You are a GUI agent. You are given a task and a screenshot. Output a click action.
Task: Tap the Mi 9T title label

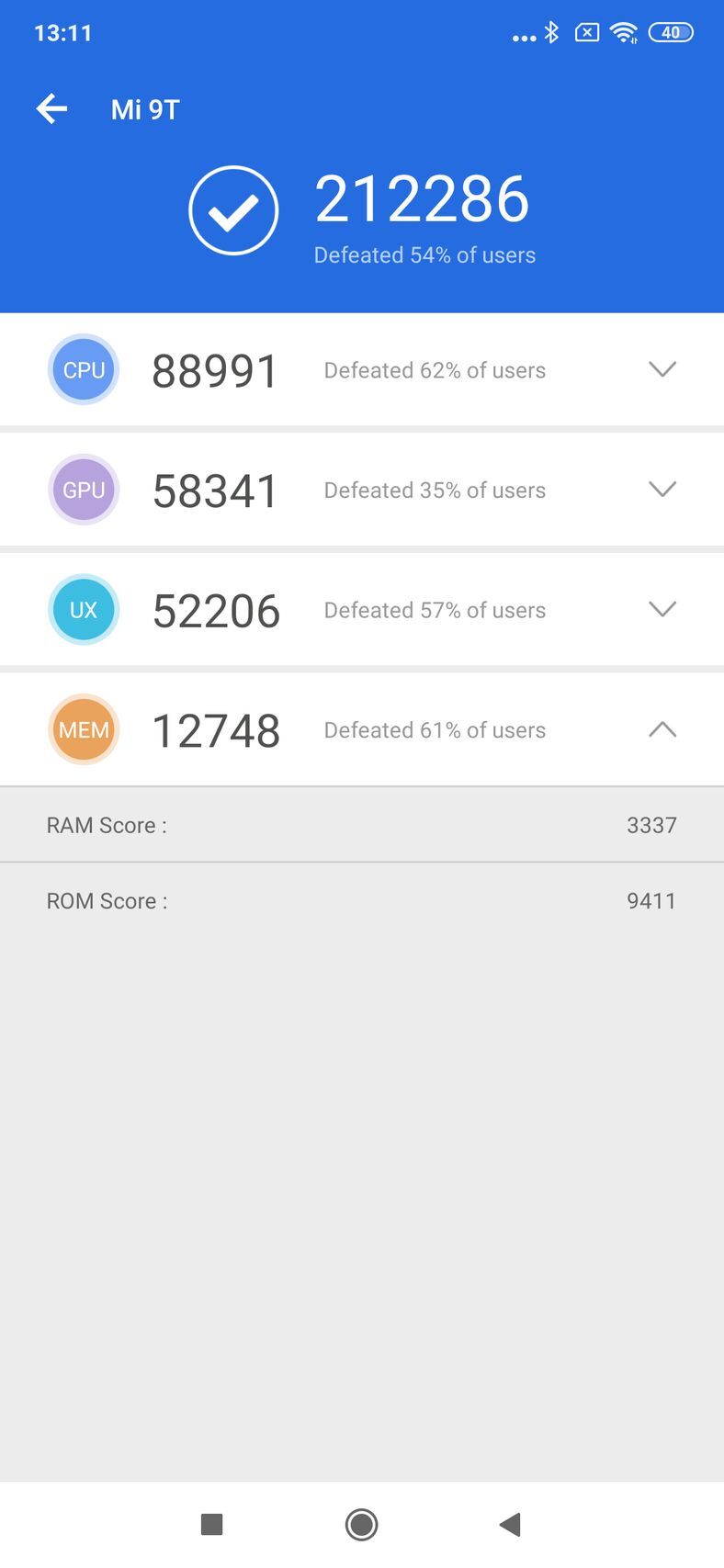(144, 109)
